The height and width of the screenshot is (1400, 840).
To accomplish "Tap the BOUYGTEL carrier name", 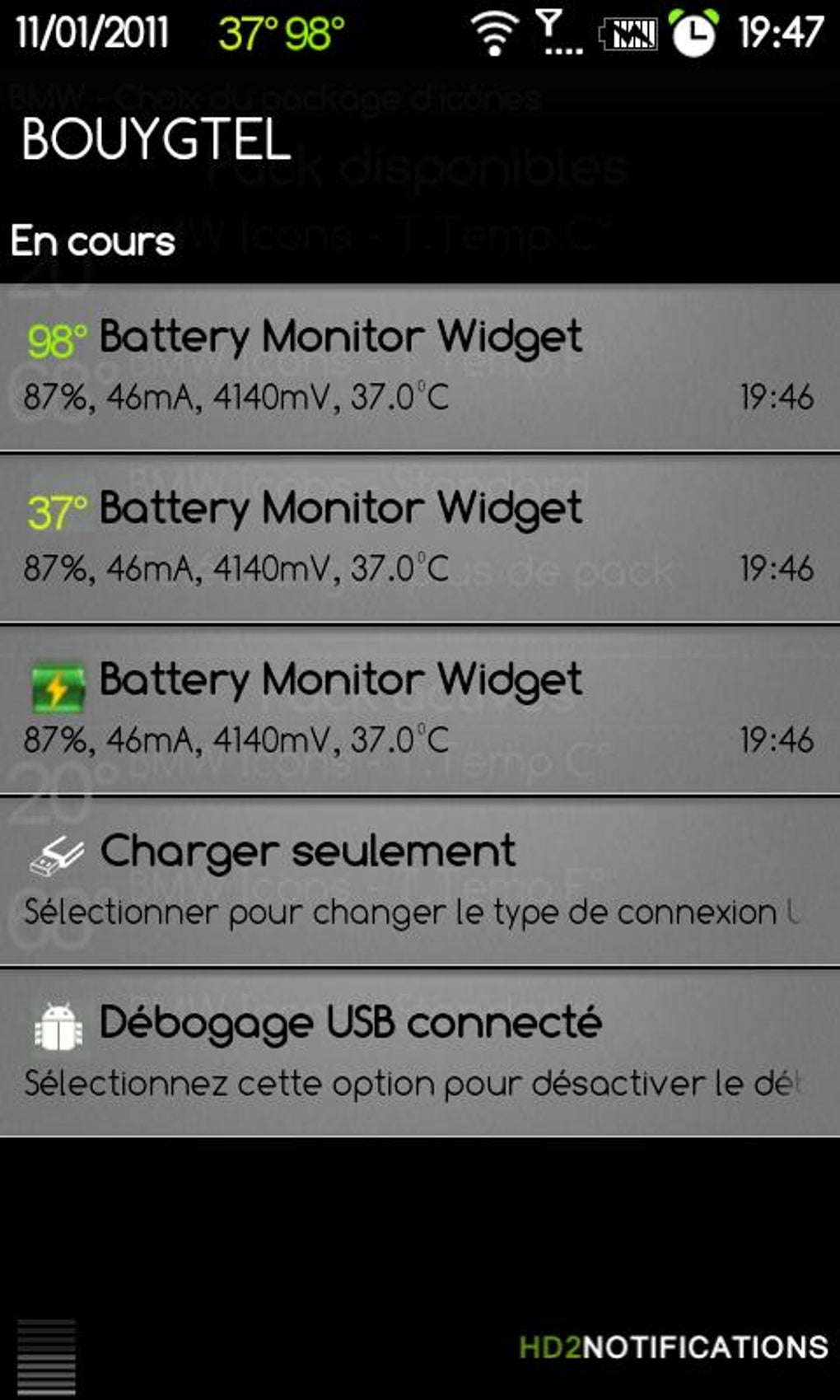I will point(152,140).
